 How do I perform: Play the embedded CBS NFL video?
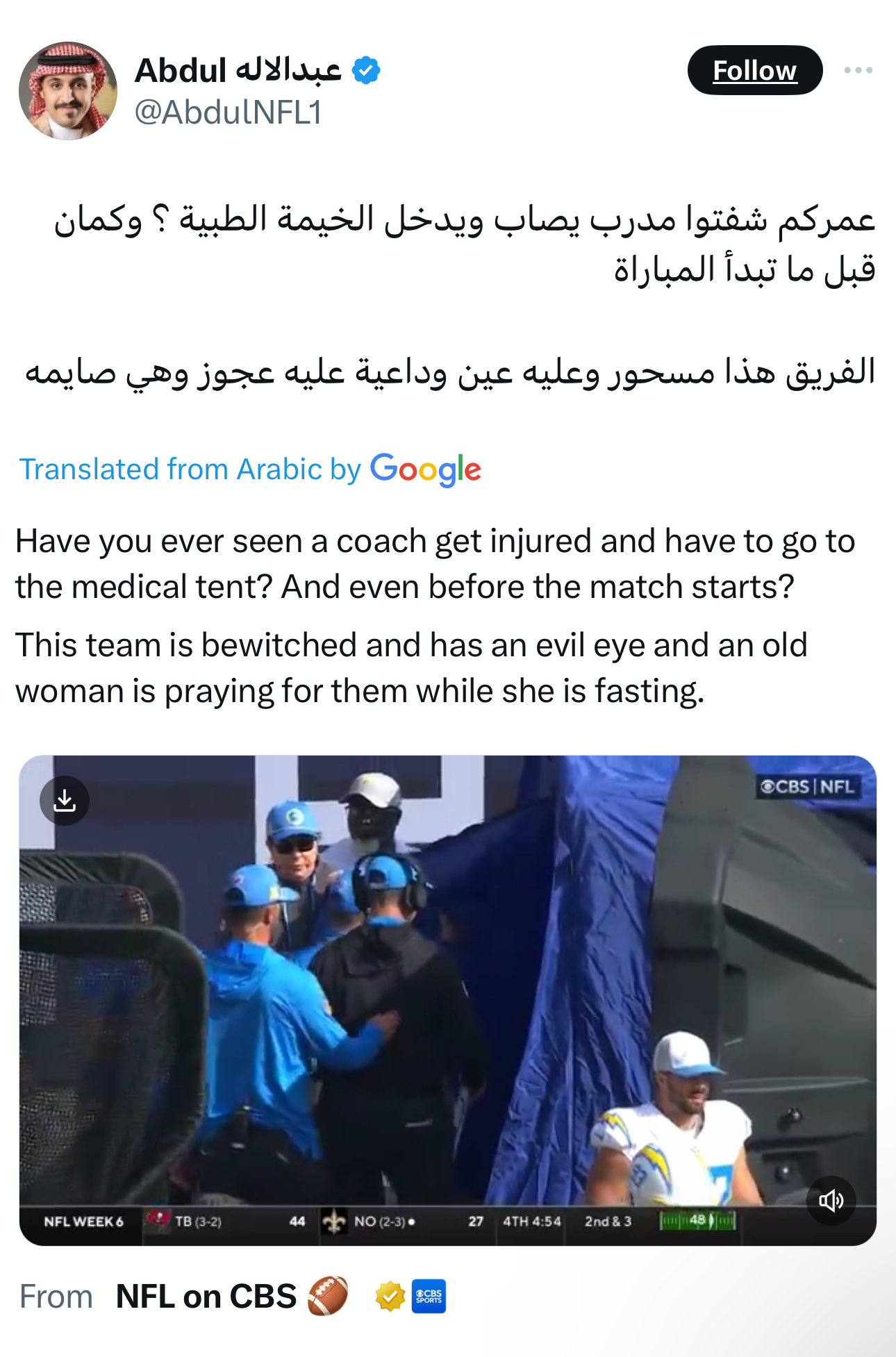tap(448, 1000)
